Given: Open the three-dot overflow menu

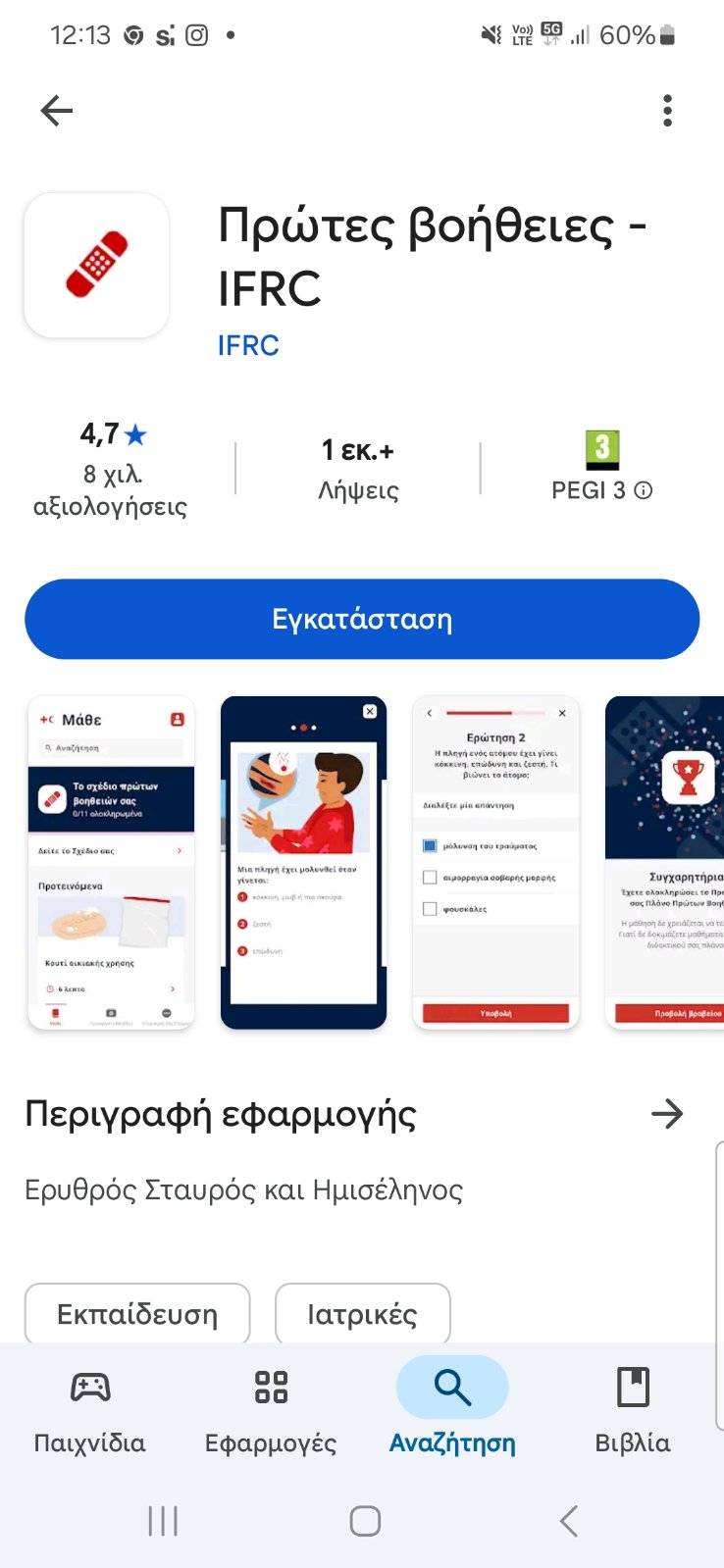Looking at the screenshot, I should tap(667, 111).
